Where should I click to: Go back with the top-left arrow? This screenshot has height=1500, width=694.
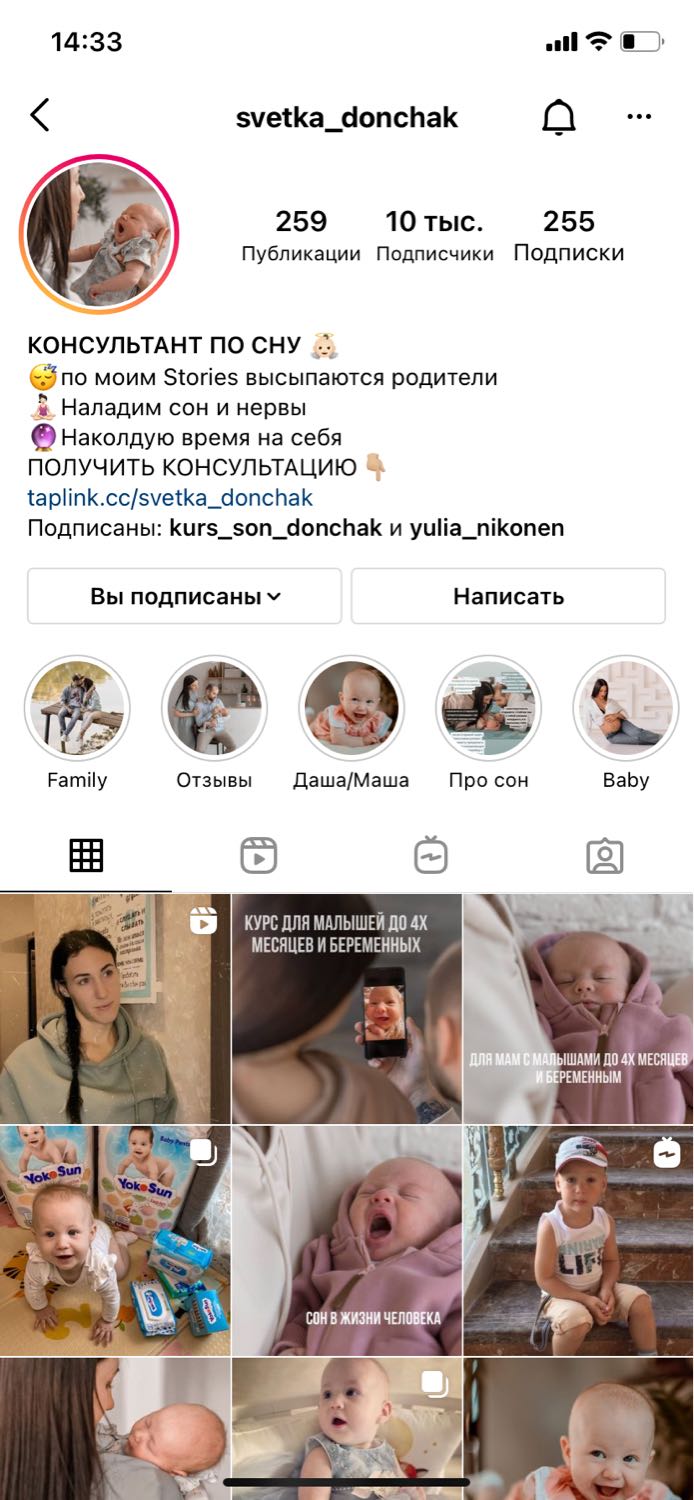pos(39,116)
